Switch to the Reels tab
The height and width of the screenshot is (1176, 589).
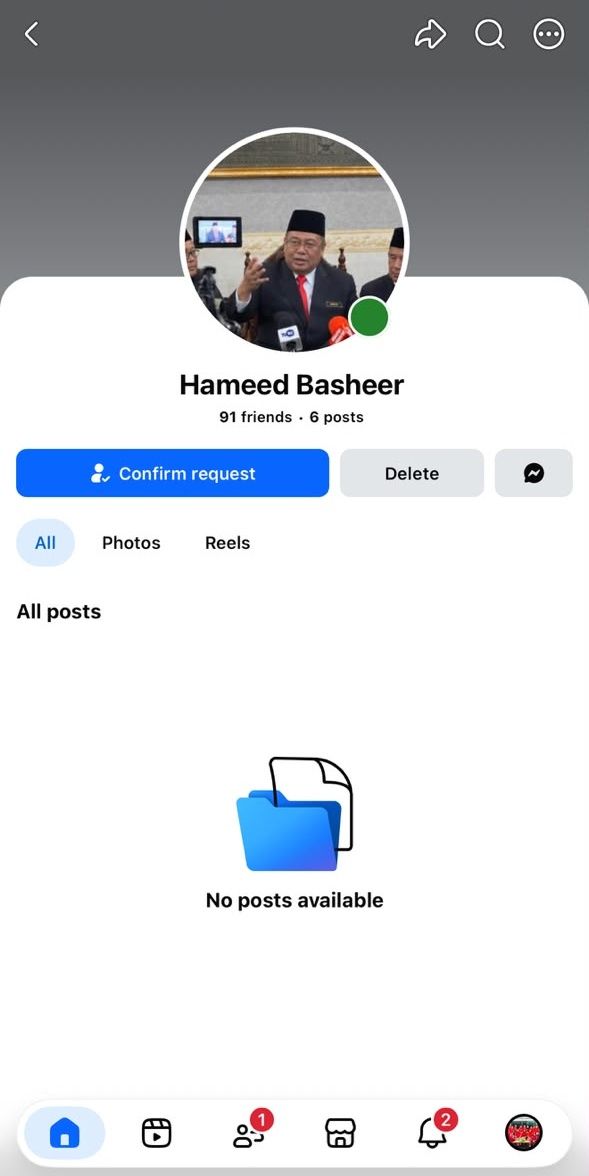[x=227, y=542]
